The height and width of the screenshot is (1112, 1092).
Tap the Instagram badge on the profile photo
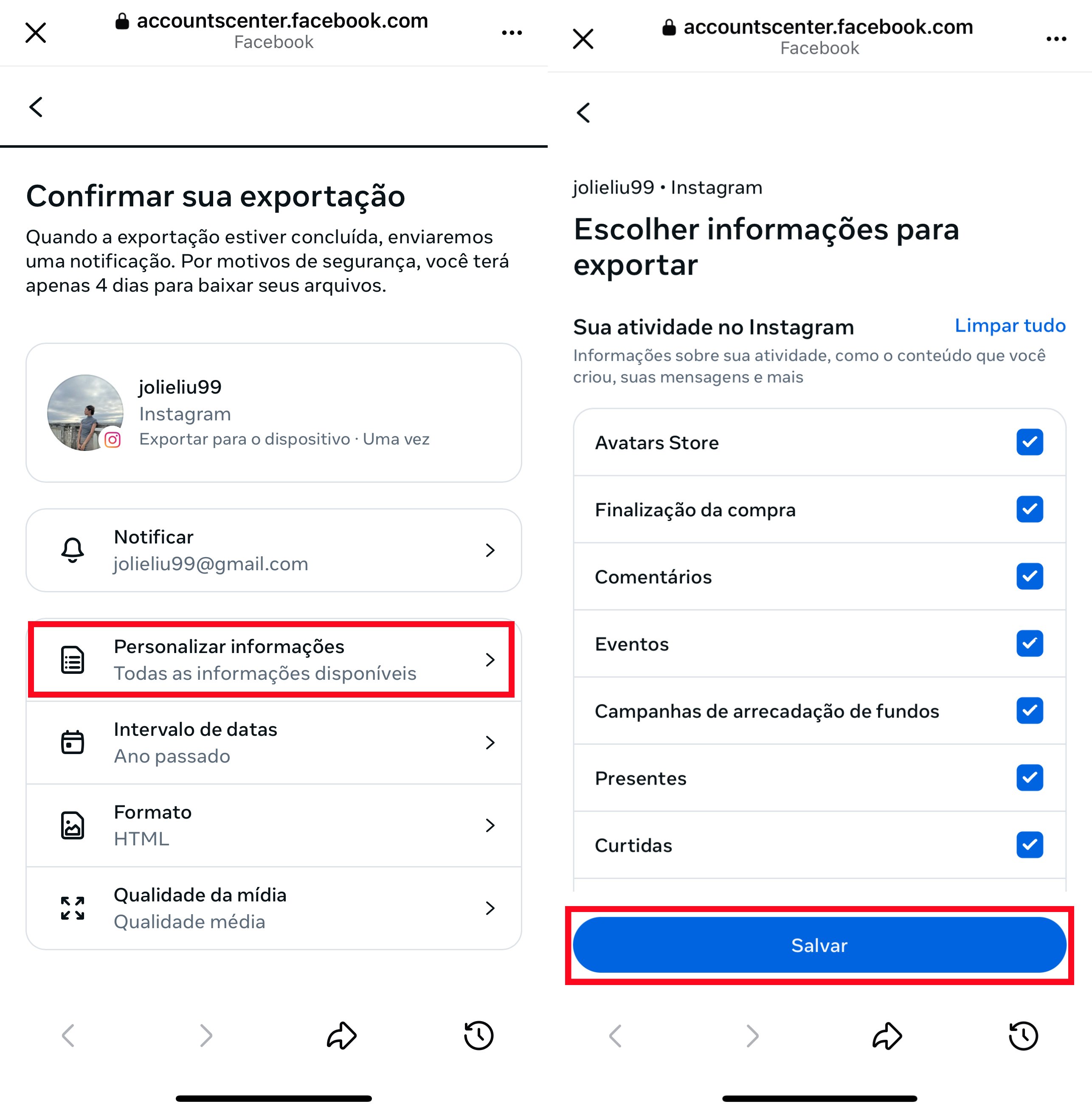(x=113, y=439)
